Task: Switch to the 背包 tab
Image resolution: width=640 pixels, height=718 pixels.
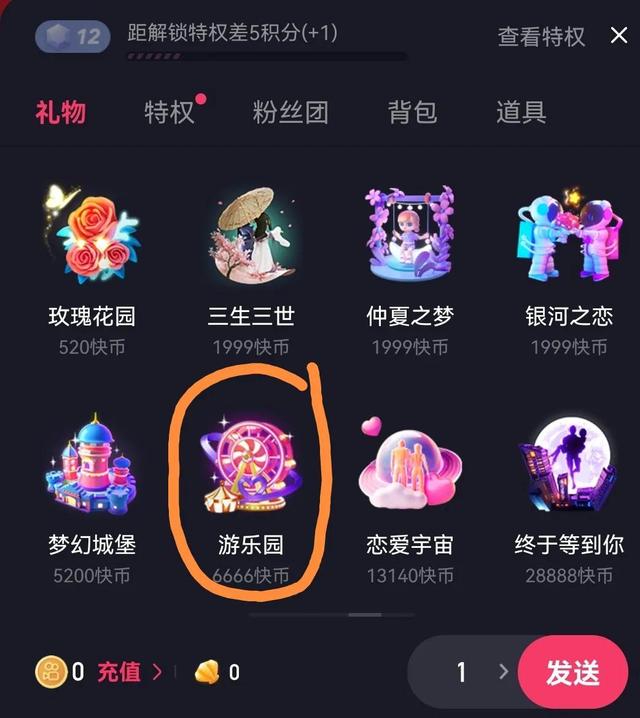Action: (x=412, y=112)
